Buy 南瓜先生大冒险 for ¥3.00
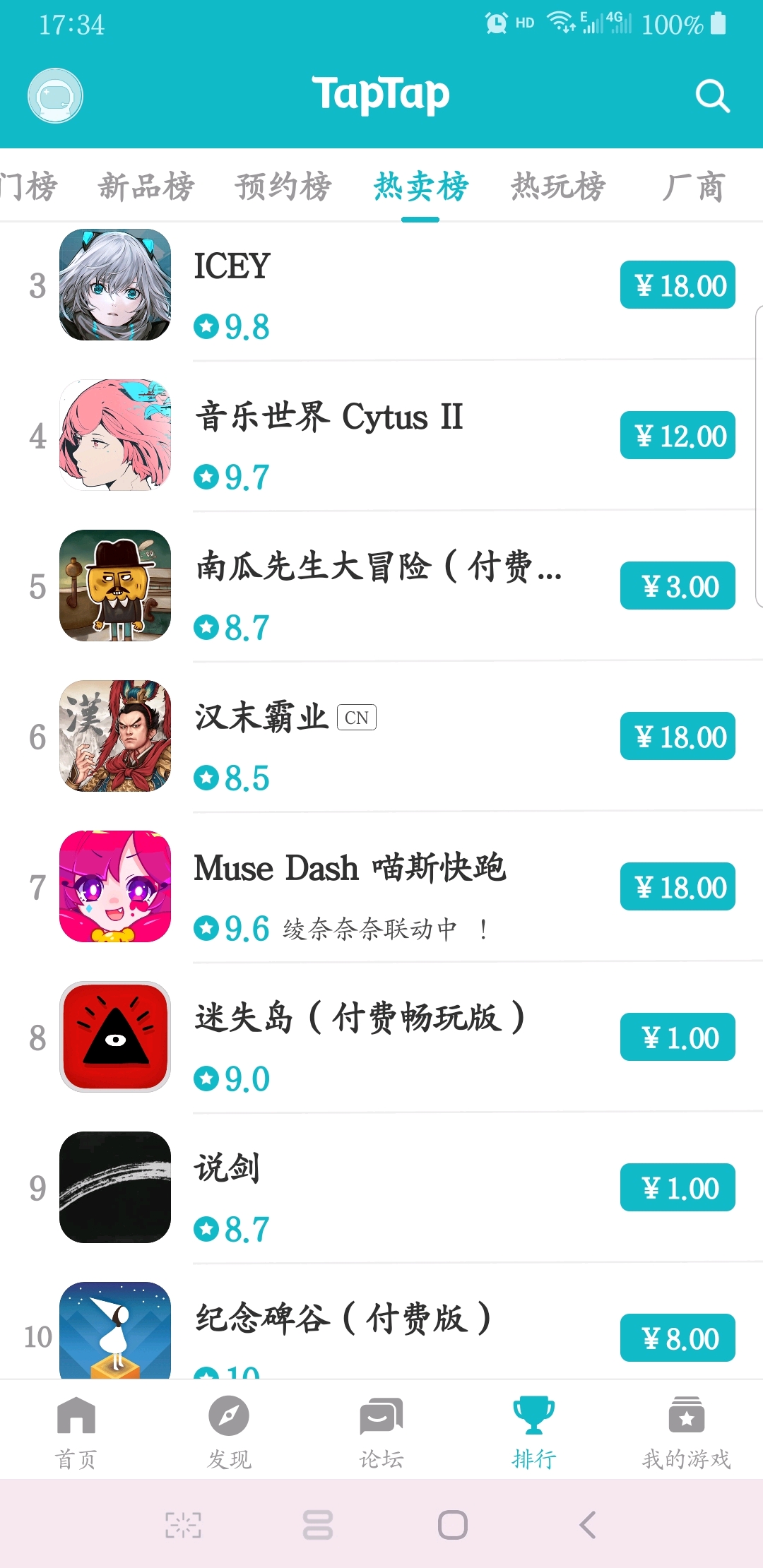 tap(678, 586)
